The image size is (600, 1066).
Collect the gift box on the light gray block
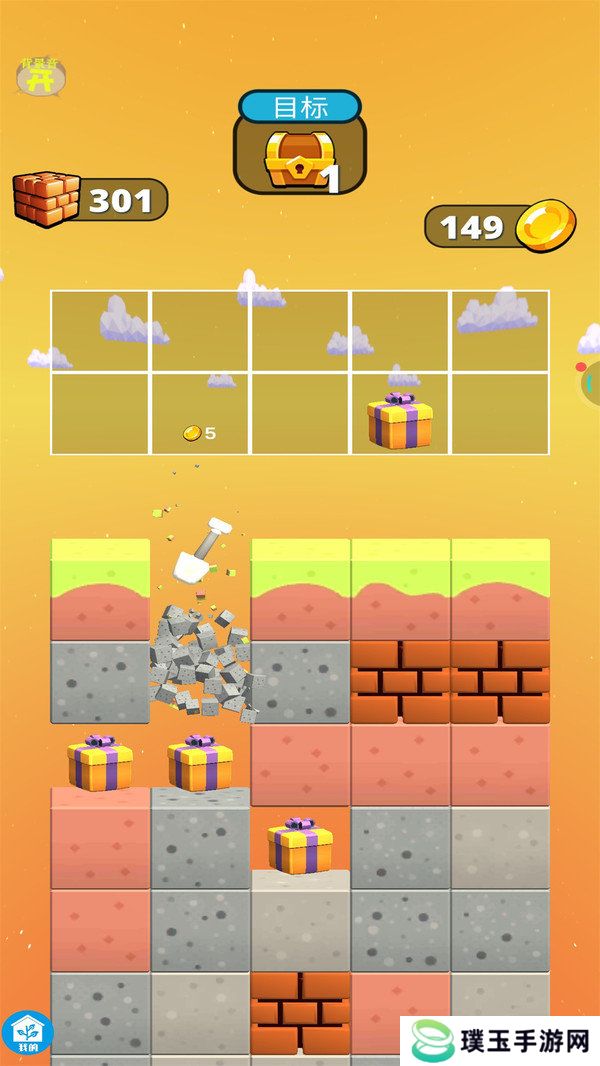point(299,846)
